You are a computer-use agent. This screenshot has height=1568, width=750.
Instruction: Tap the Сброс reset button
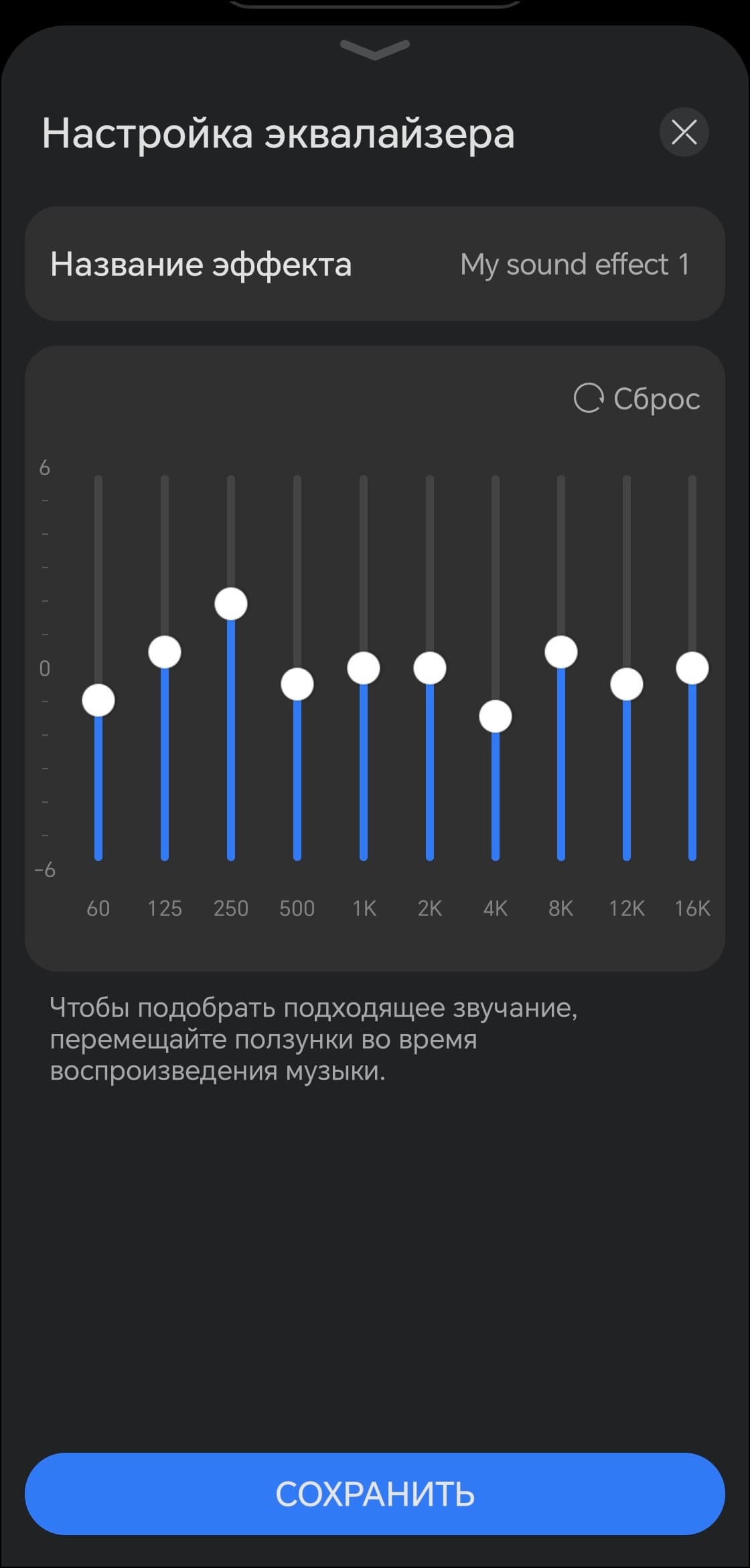(x=637, y=399)
